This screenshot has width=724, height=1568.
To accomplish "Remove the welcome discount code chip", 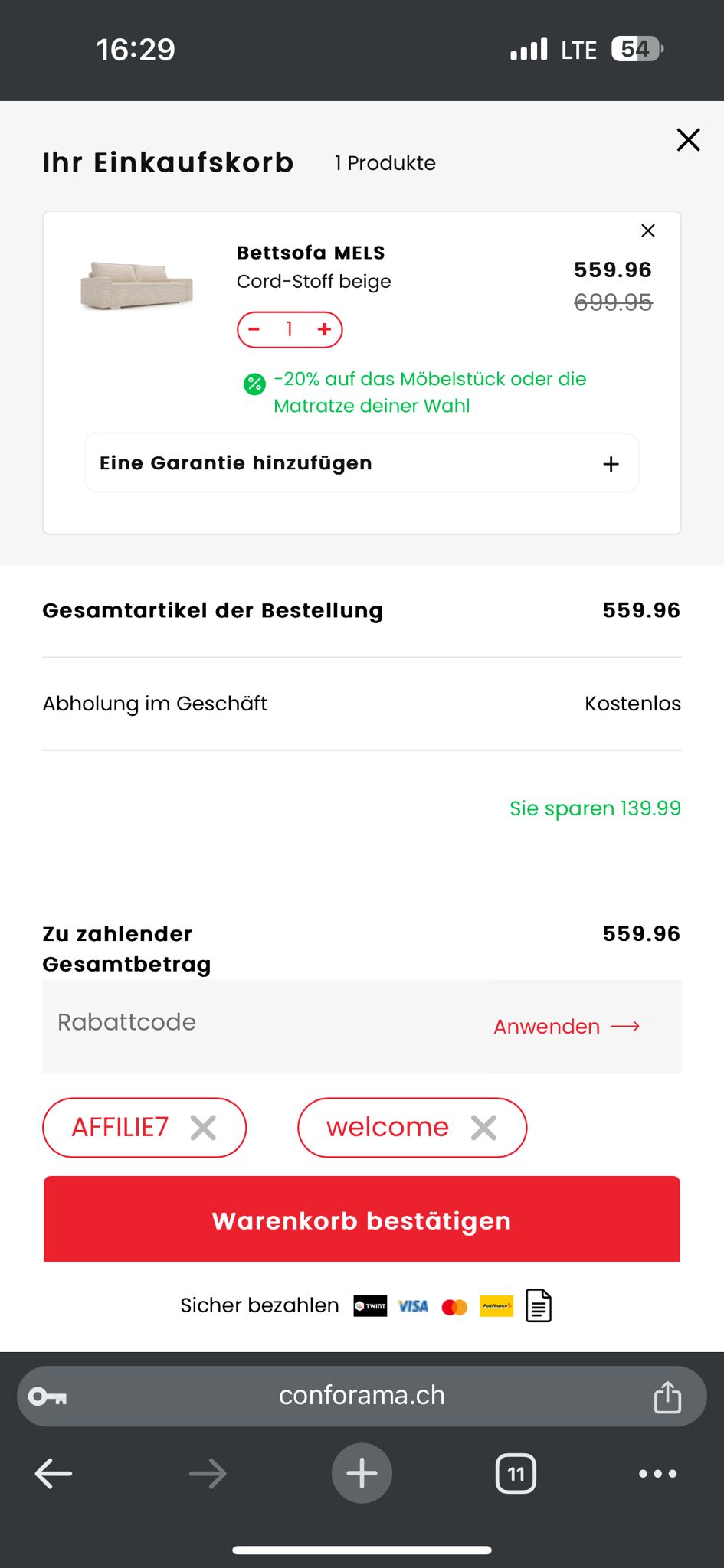I will click(483, 1128).
